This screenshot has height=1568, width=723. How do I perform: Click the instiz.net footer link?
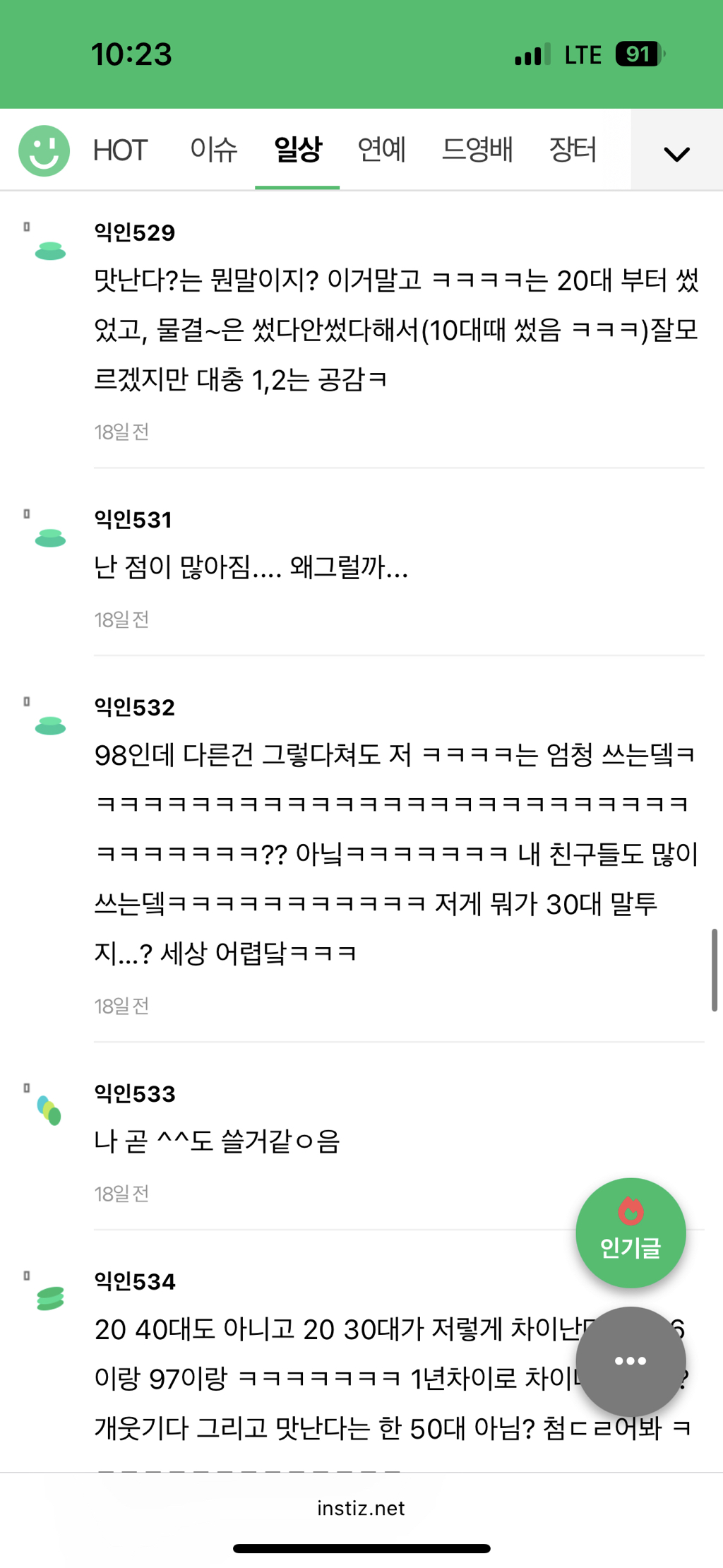point(361,1509)
